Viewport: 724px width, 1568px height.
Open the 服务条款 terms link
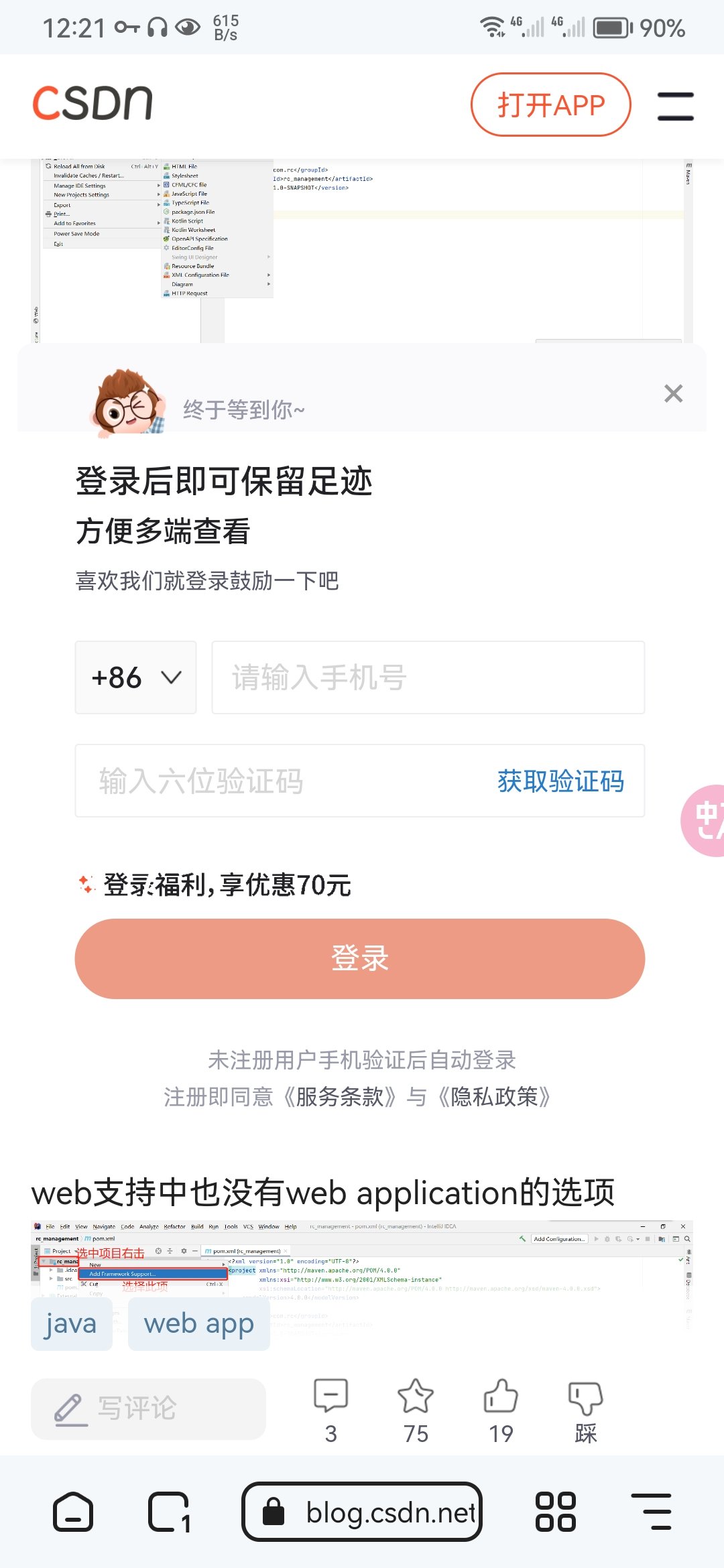(340, 1097)
